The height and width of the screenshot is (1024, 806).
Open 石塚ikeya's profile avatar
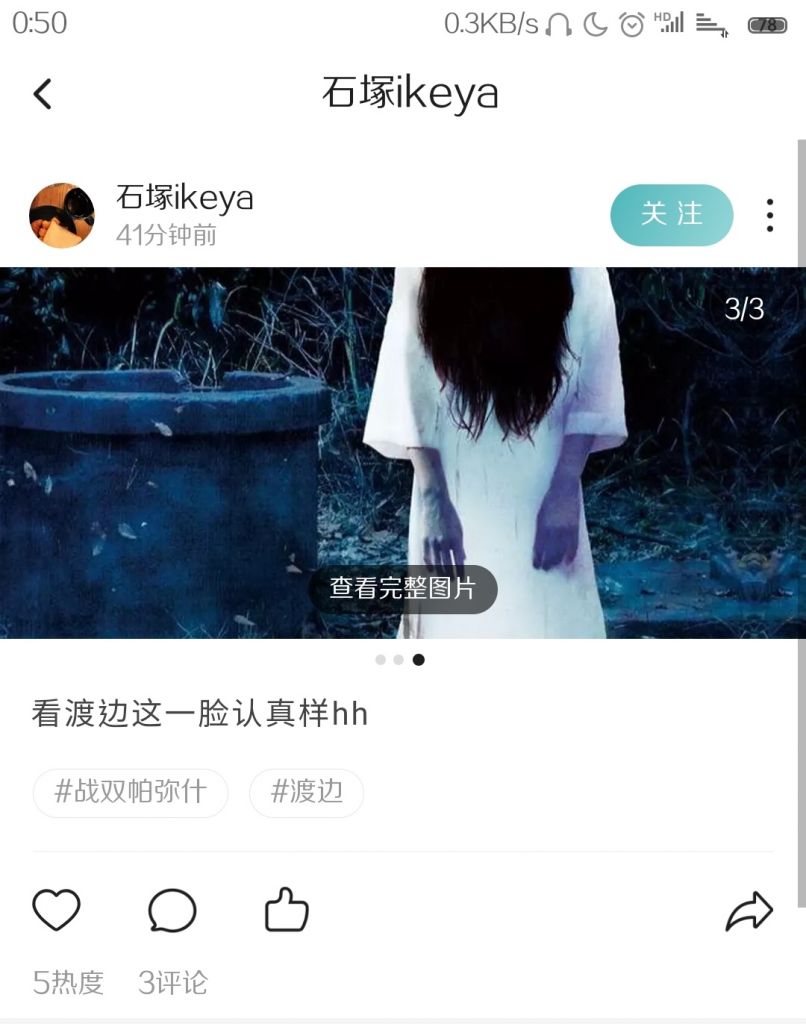pyautogui.click(x=61, y=211)
